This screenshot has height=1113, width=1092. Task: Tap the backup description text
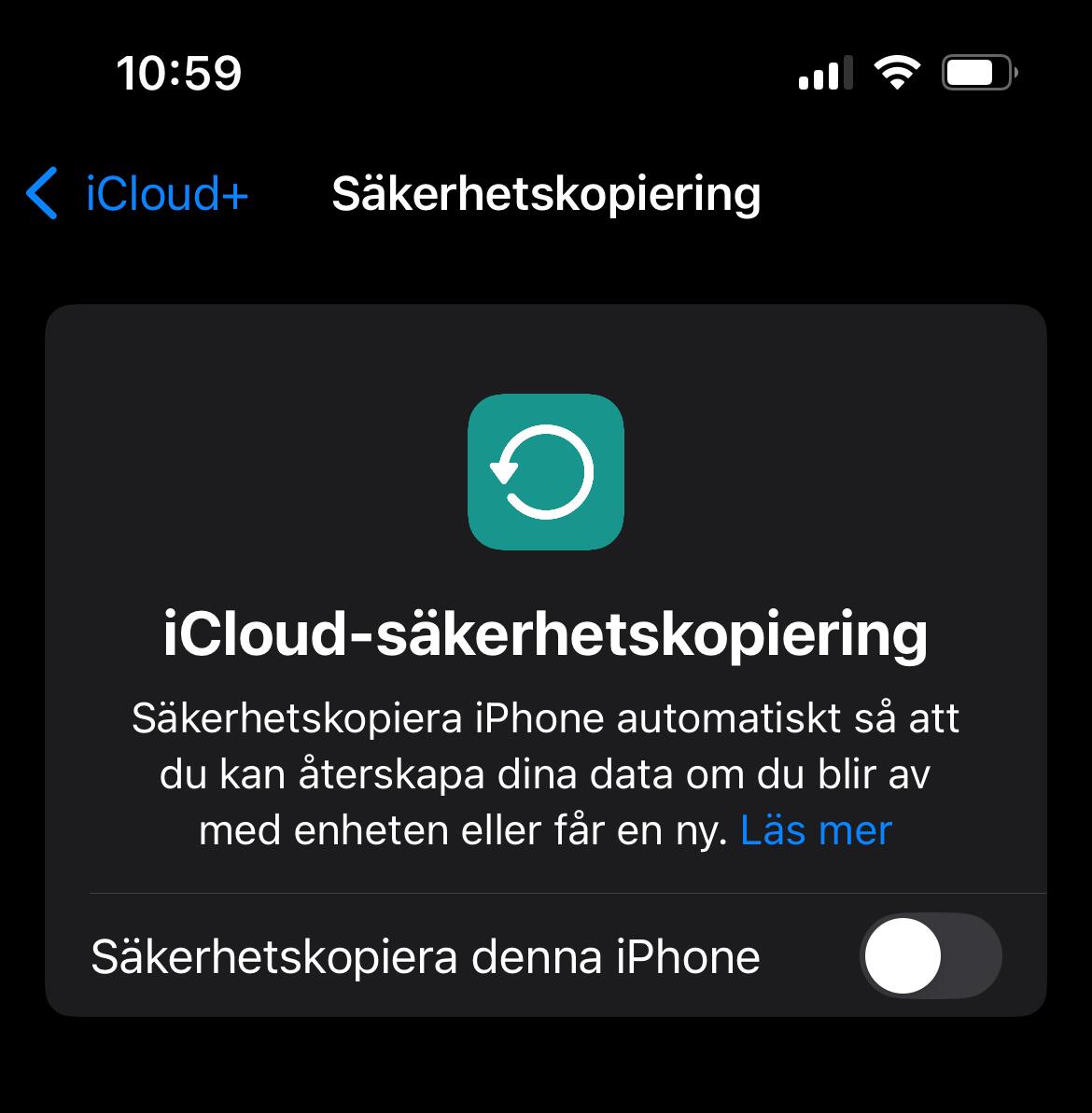point(545,772)
